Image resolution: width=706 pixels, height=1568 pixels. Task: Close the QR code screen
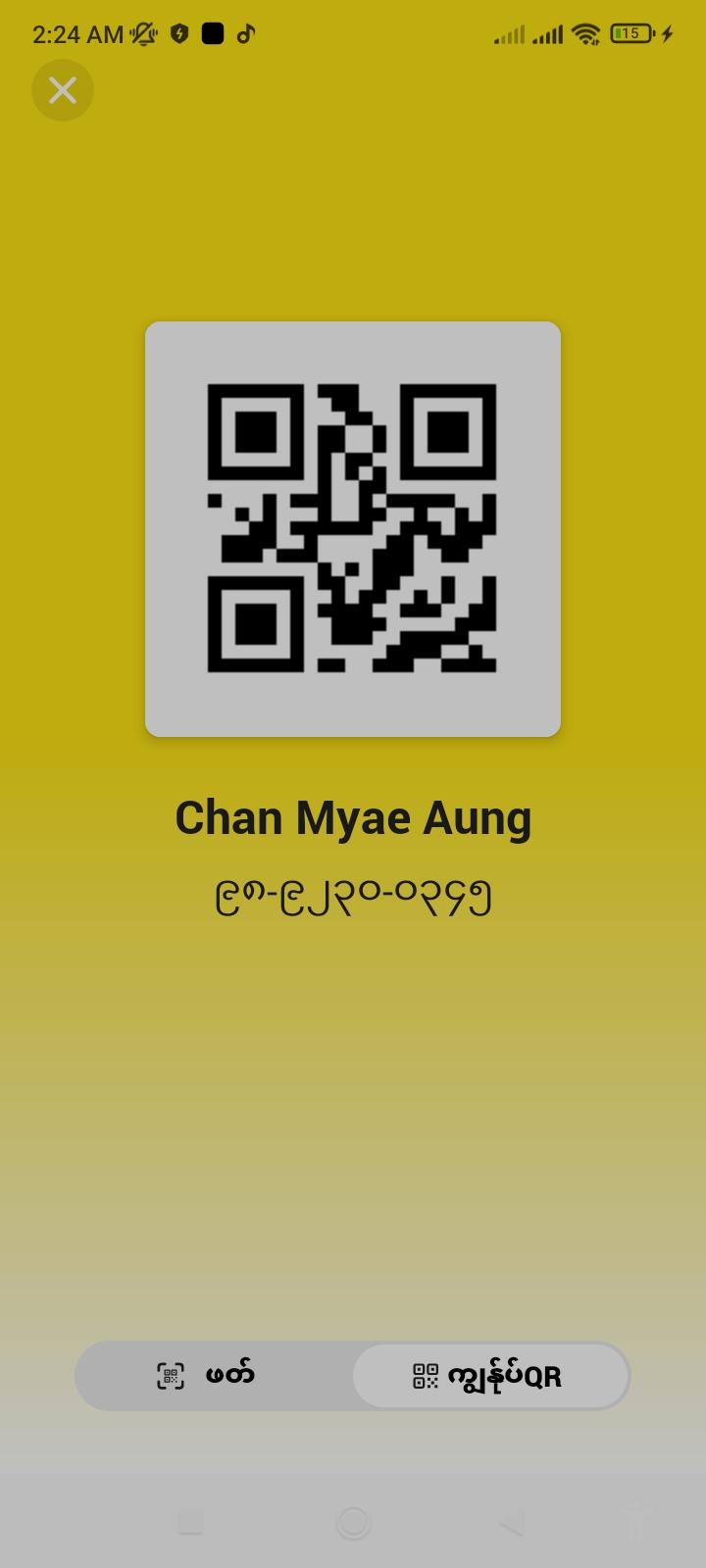tap(63, 91)
